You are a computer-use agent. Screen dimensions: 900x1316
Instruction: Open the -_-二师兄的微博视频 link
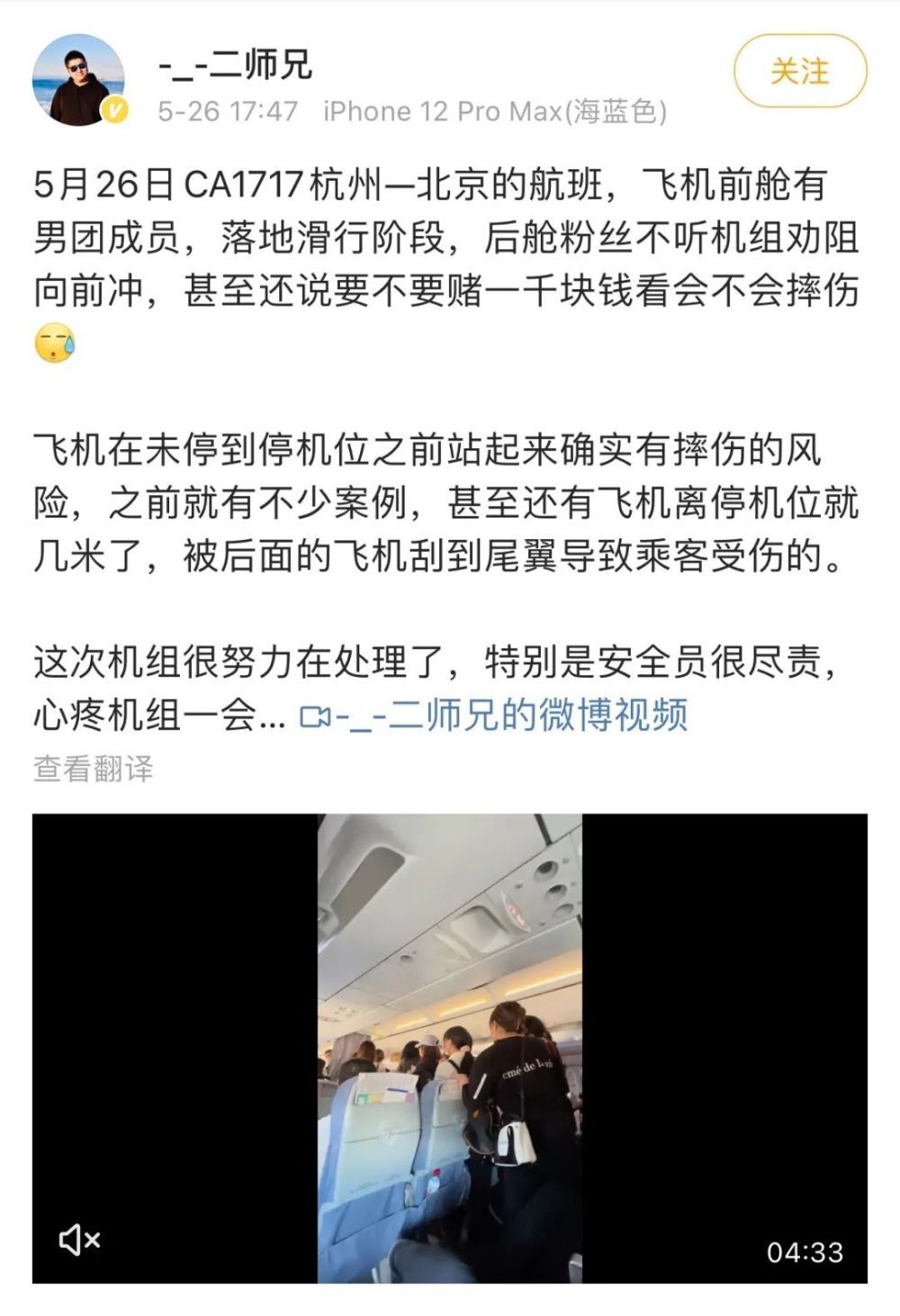click(x=494, y=715)
